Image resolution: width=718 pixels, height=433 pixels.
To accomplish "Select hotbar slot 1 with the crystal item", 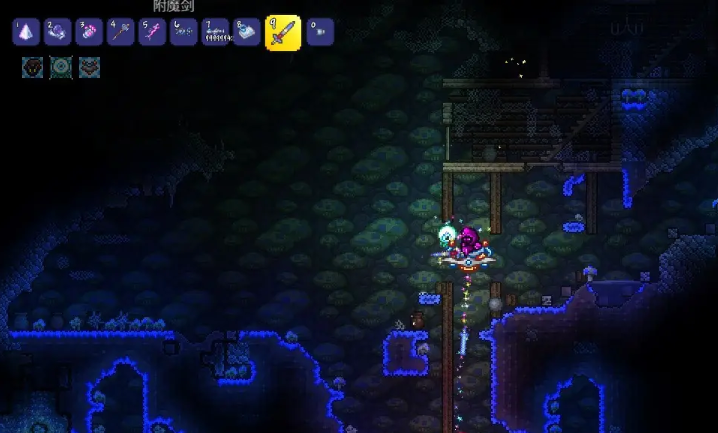I will (x=26, y=32).
